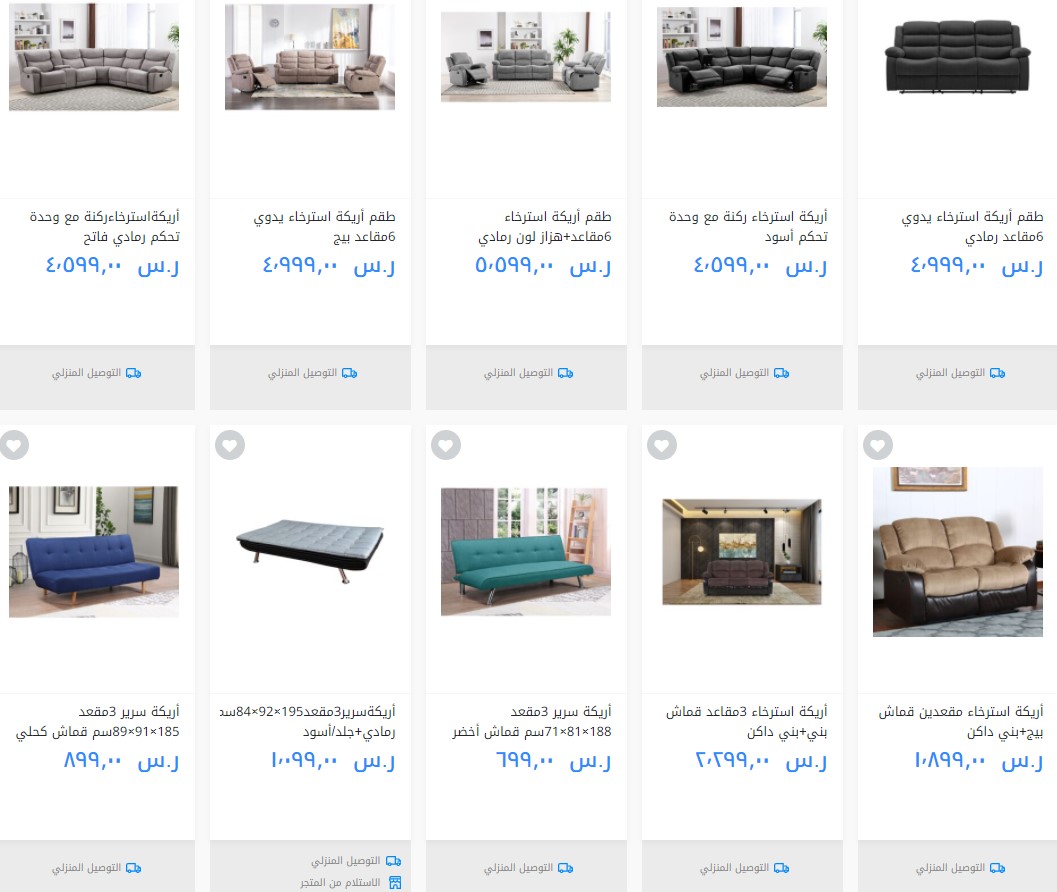The width and height of the screenshot is (1057, 892).
Task: Open the brown 3-seat fabric recliner
Action: pyautogui.click(x=741, y=552)
